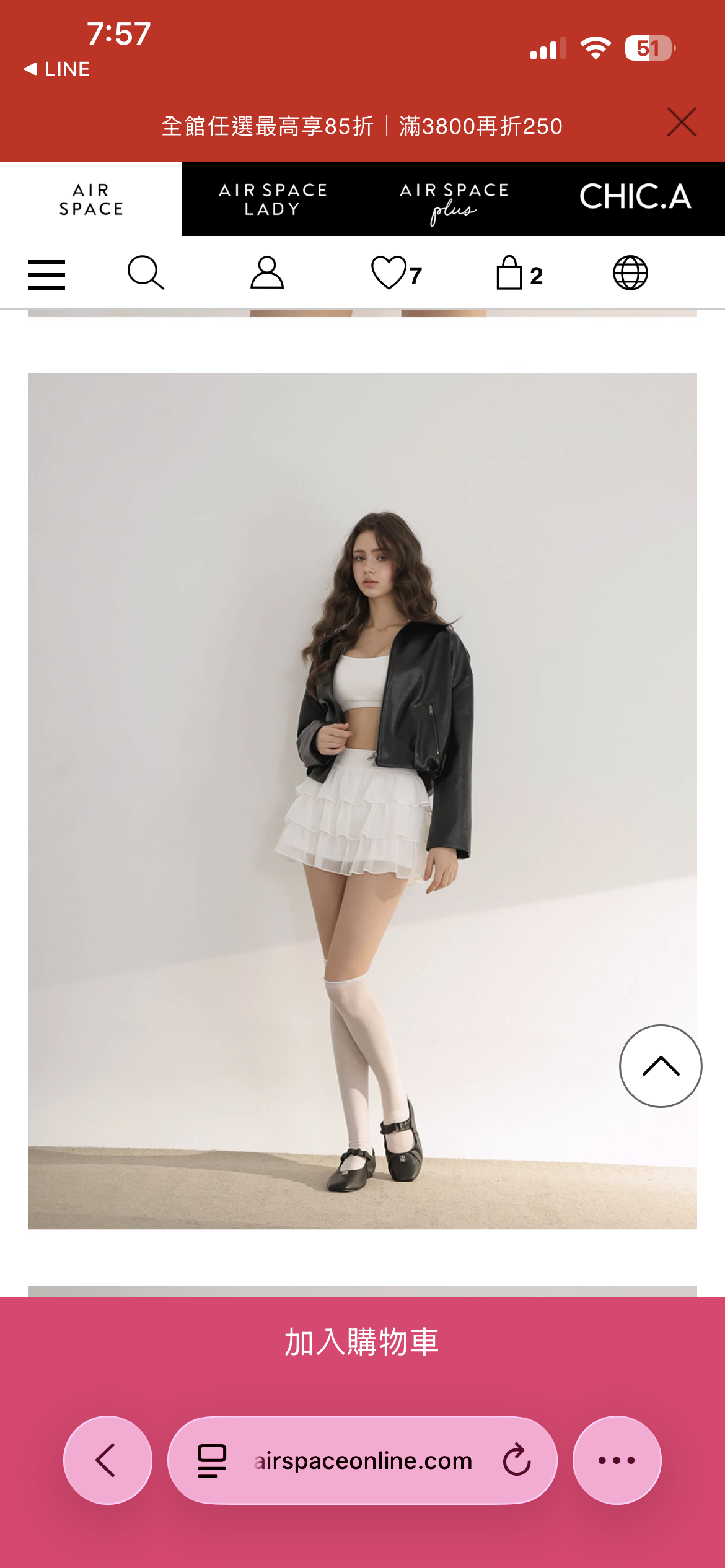This screenshot has width=725, height=1568.
Task: Change language with the globe icon
Action: [x=630, y=273]
